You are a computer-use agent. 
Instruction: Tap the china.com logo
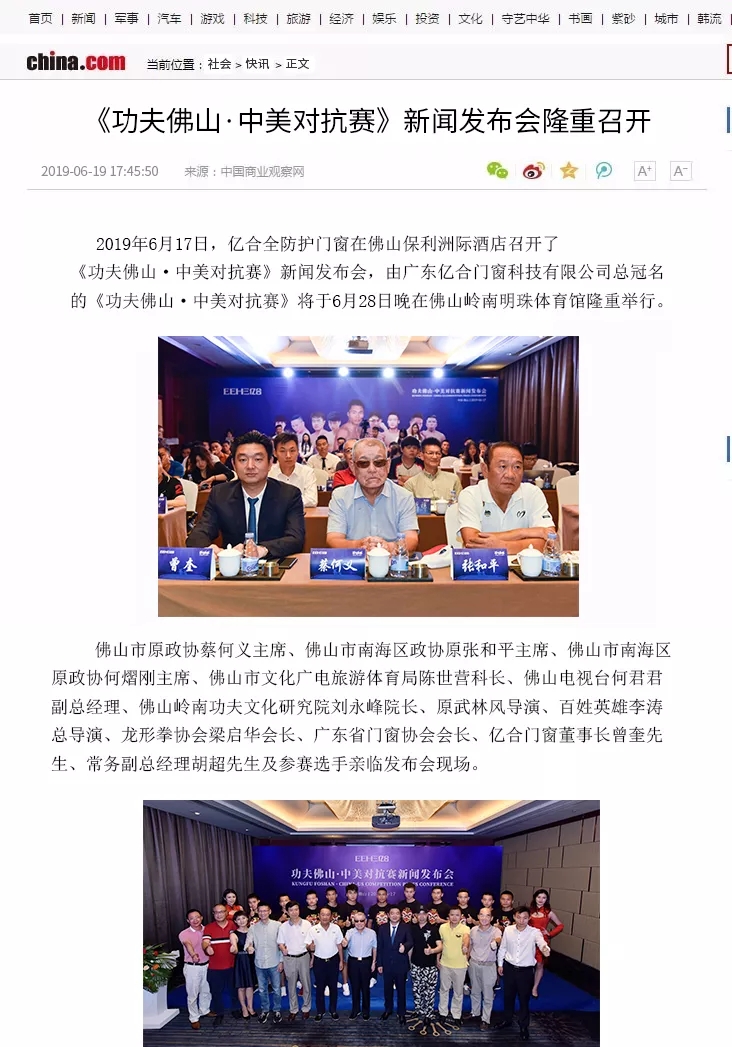[x=76, y=62]
